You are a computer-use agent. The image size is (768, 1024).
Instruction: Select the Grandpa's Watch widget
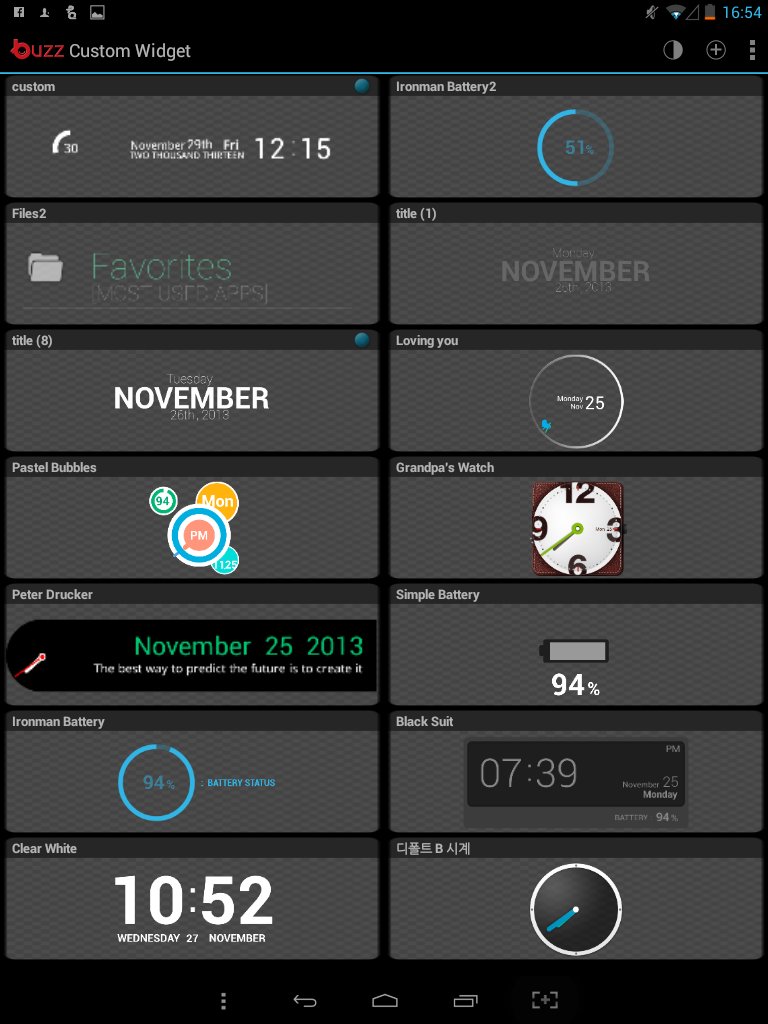tap(575, 527)
